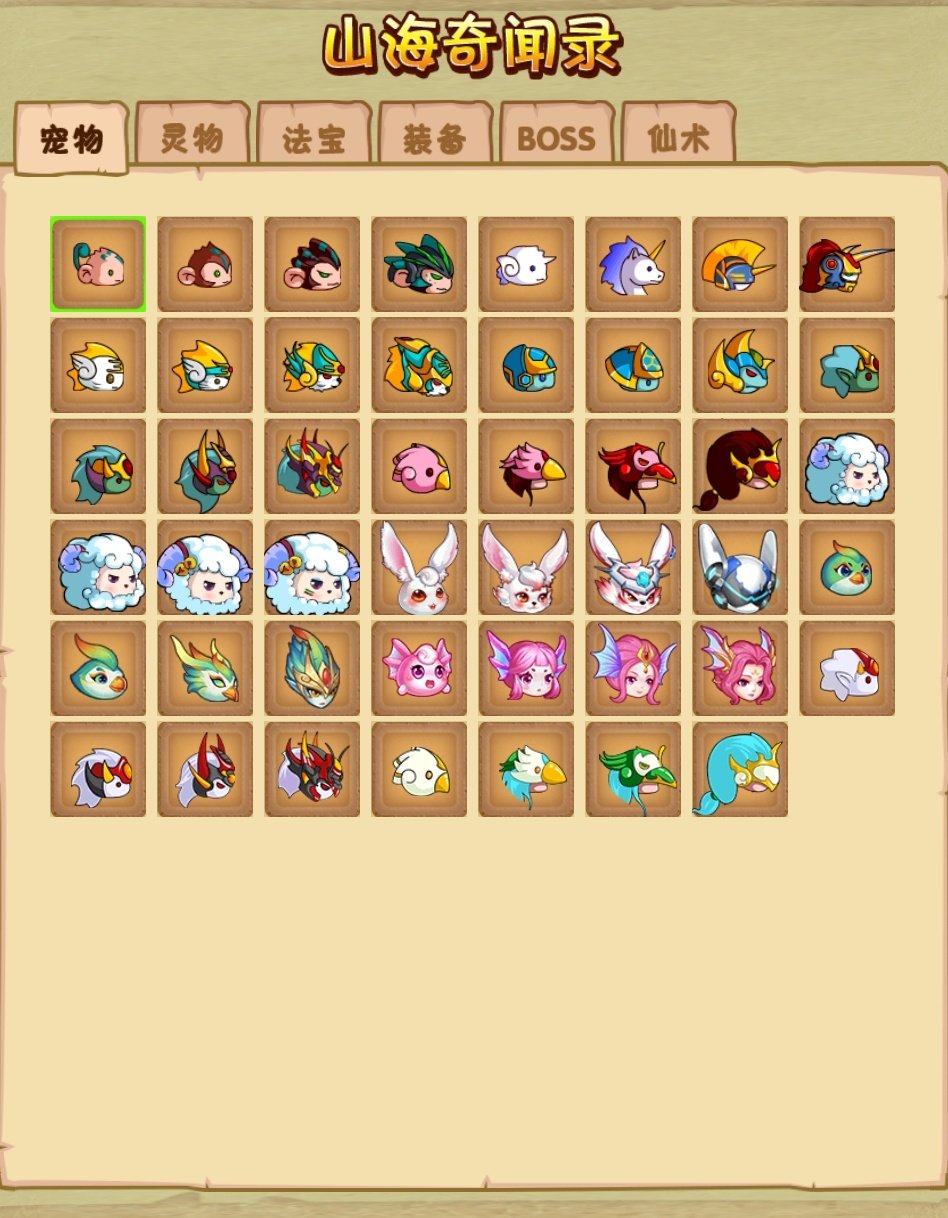Switch to the 灵物 tab
Image resolution: width=948 pixels, height=1218 pixels.
coord(193,136)
